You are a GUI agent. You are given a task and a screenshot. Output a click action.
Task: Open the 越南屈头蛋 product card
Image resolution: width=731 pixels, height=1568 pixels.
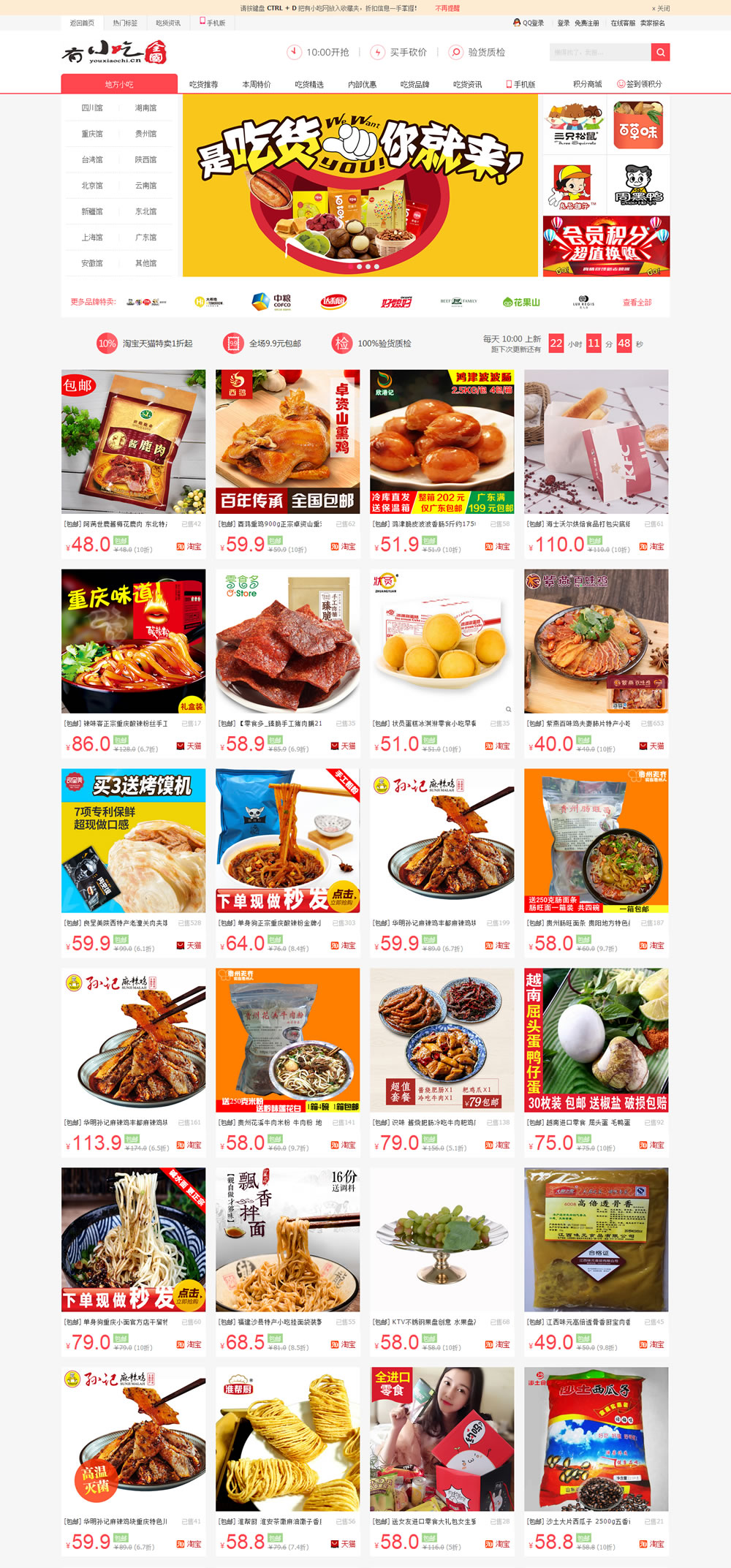596,1062
